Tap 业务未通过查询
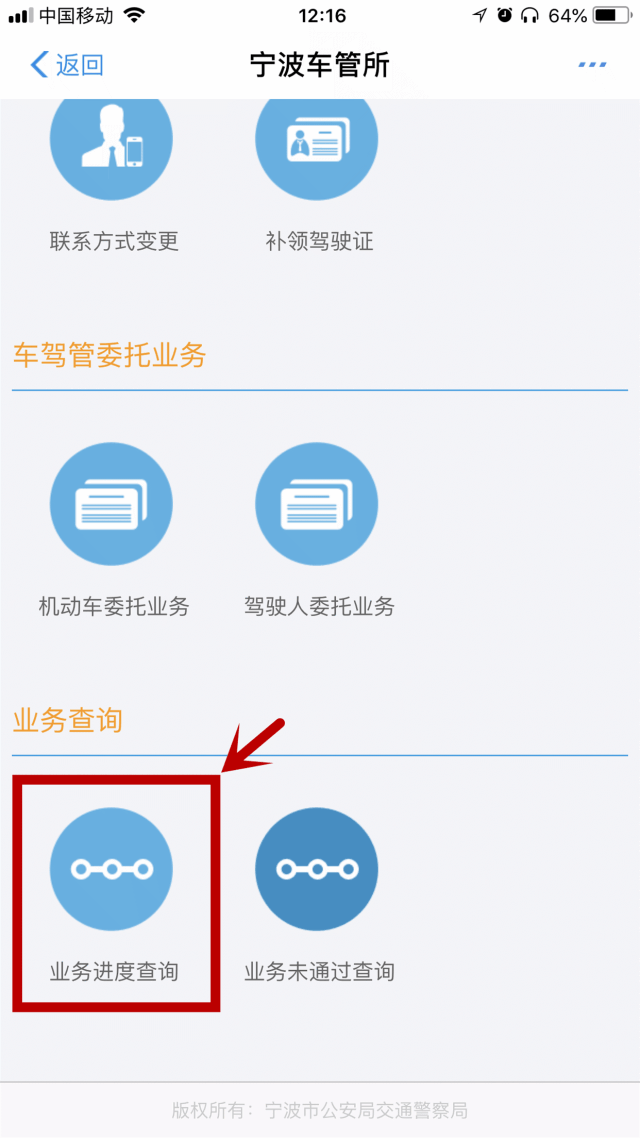The image size is (640, 1138). (317, 870)
